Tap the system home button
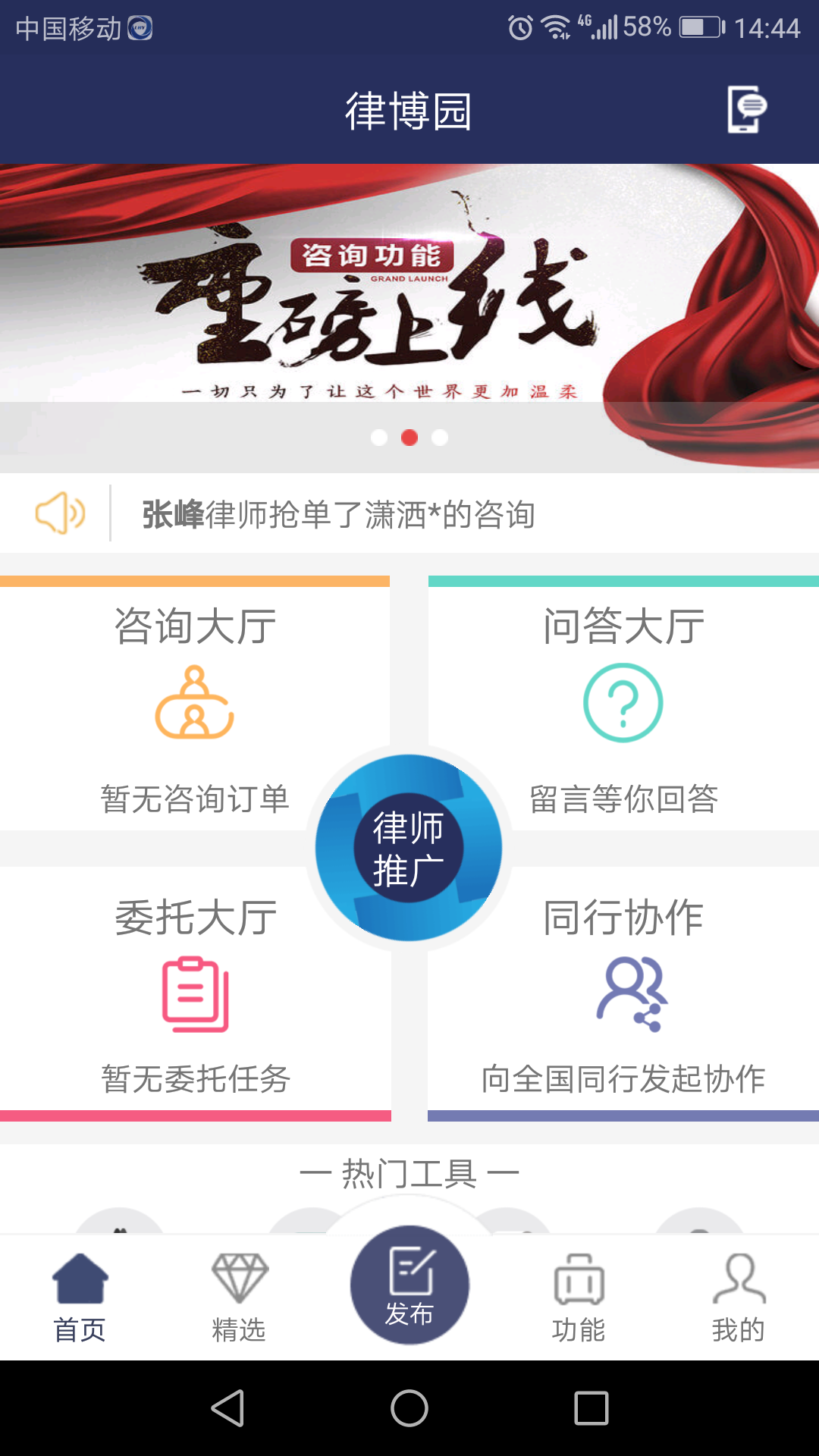Image resolution: width=819 pixels, height=1456 pixels. [409, 1408]
